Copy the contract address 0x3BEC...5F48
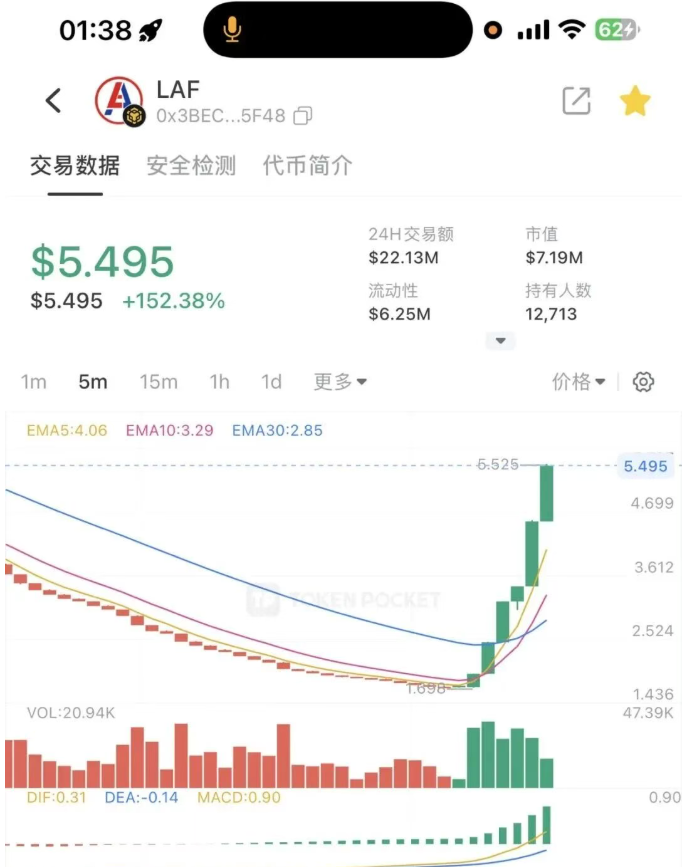Image resolution: width=699 pixels, height=867 pixels. pyautogui.click(x=303, y=116)
